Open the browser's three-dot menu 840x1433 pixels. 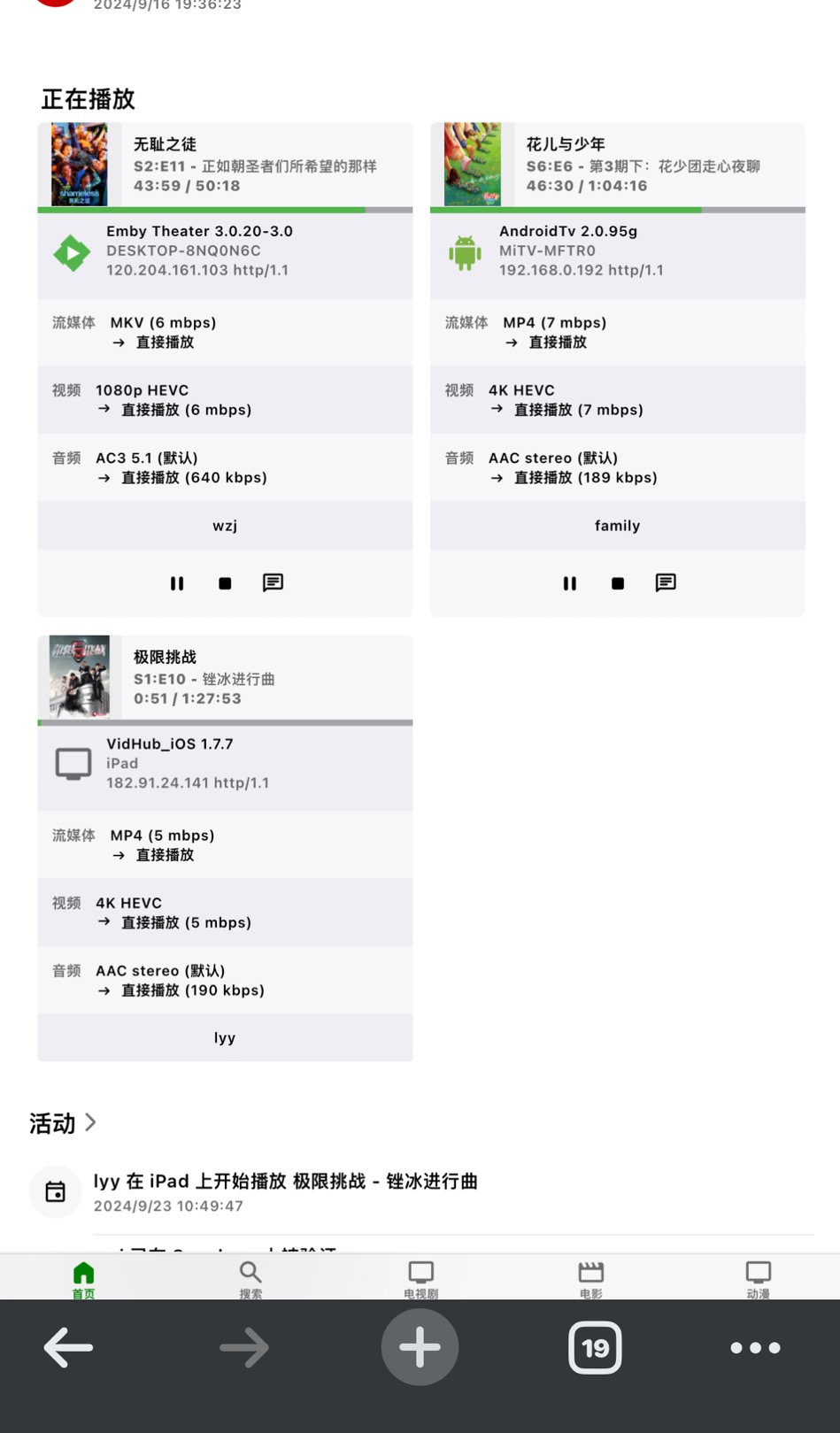[755, 1348]
